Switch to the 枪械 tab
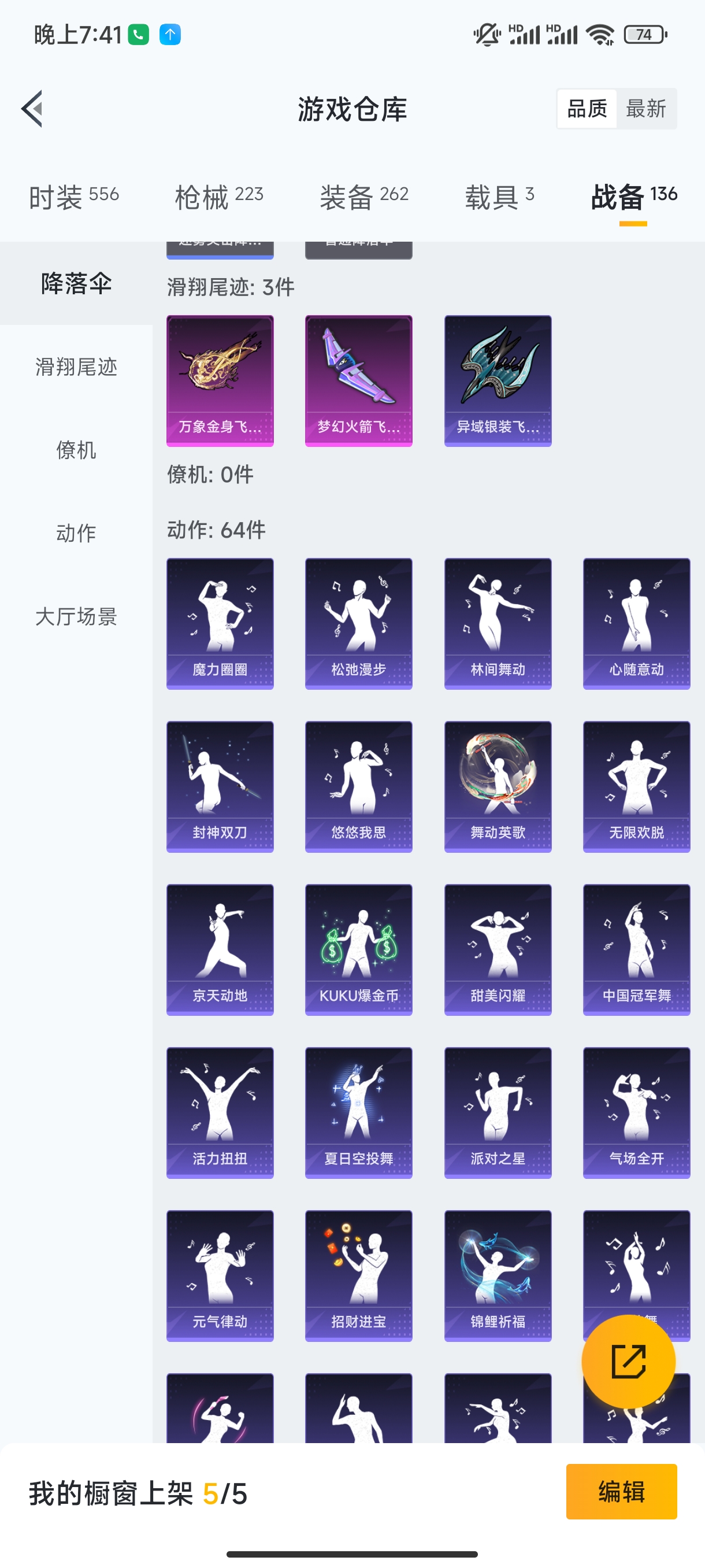Image resolution: width=705 pixels, height=1568 pixels. 219,197
